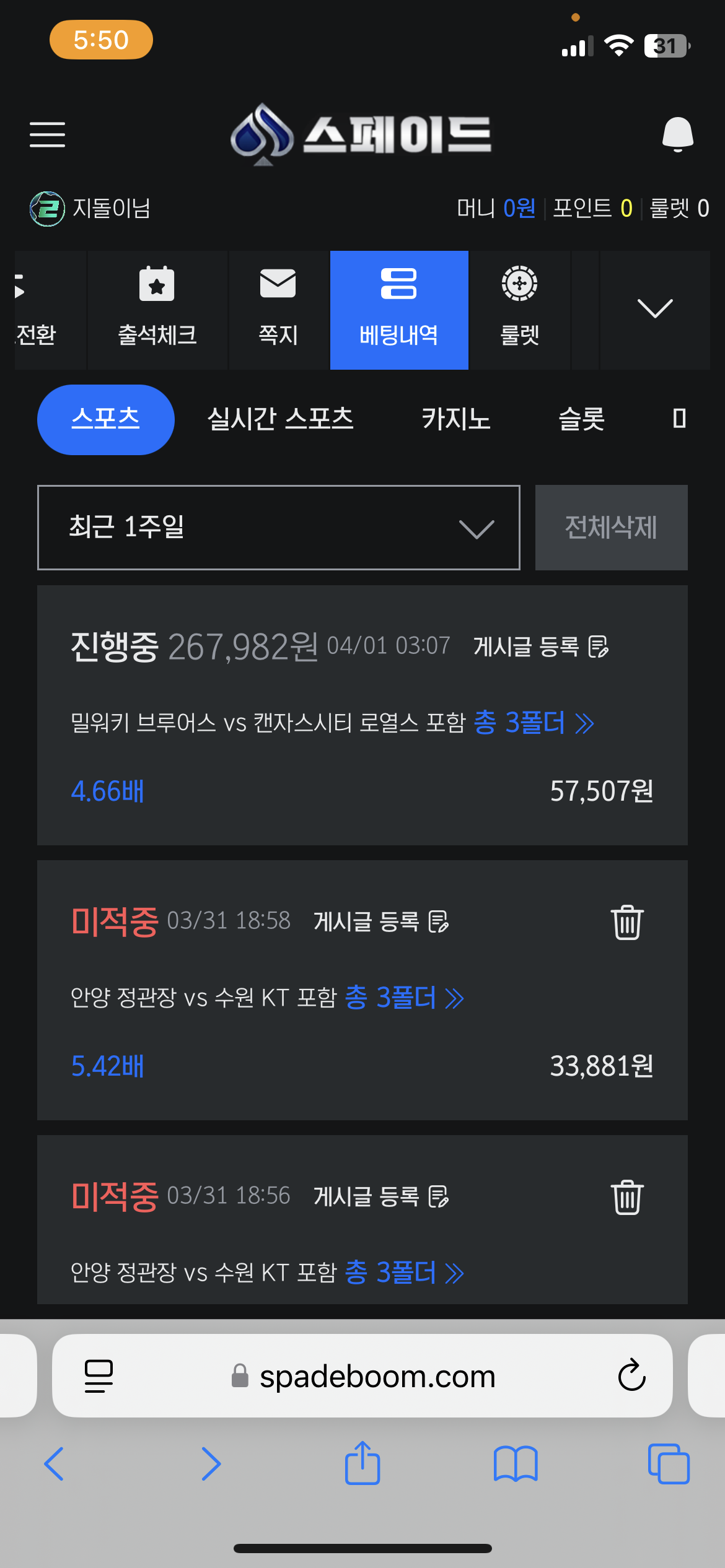This screenshot has width=725, height=1568.
Task: Switch to the 실시간 스포츠 tab
Action: click(x=280, y=419)
